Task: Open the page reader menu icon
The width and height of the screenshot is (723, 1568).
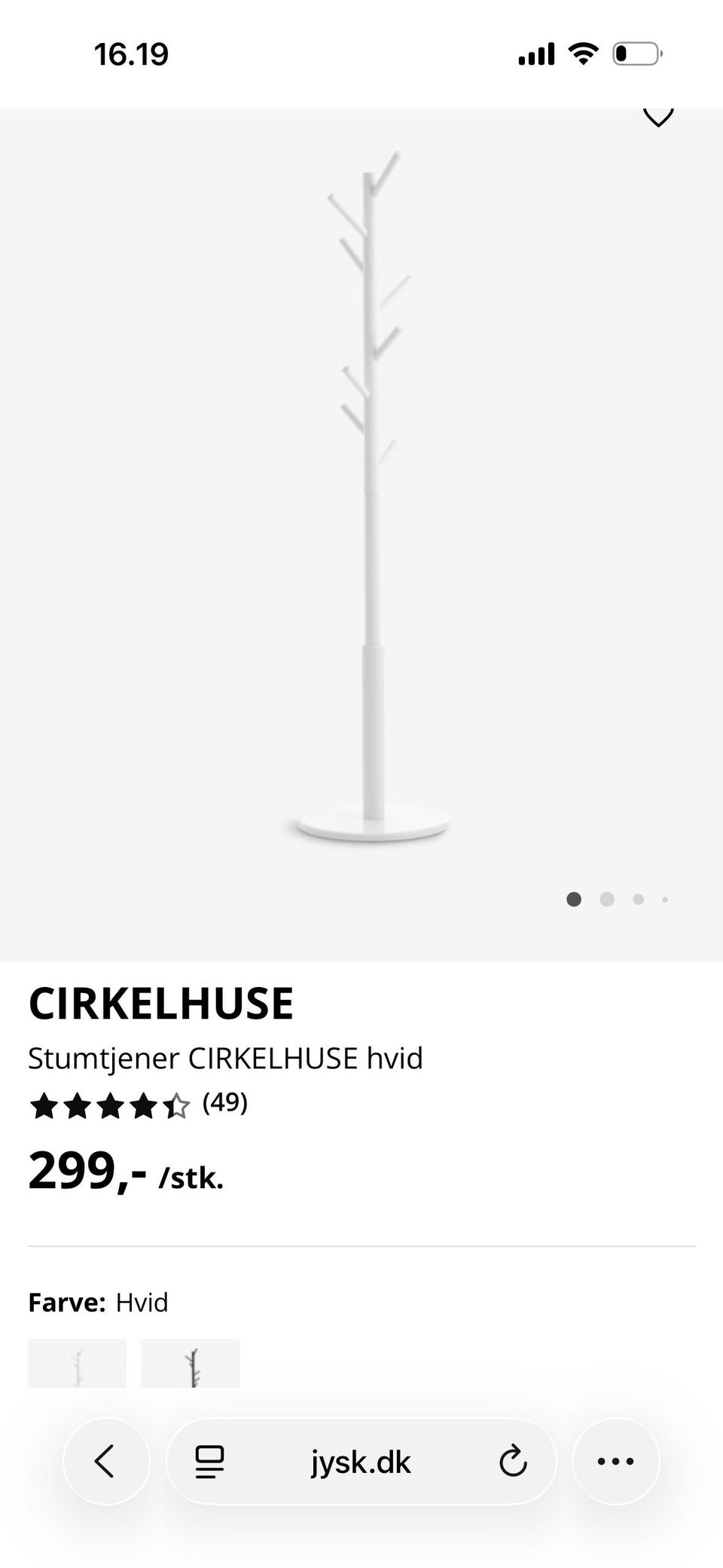Action: tap(209, 1462)
